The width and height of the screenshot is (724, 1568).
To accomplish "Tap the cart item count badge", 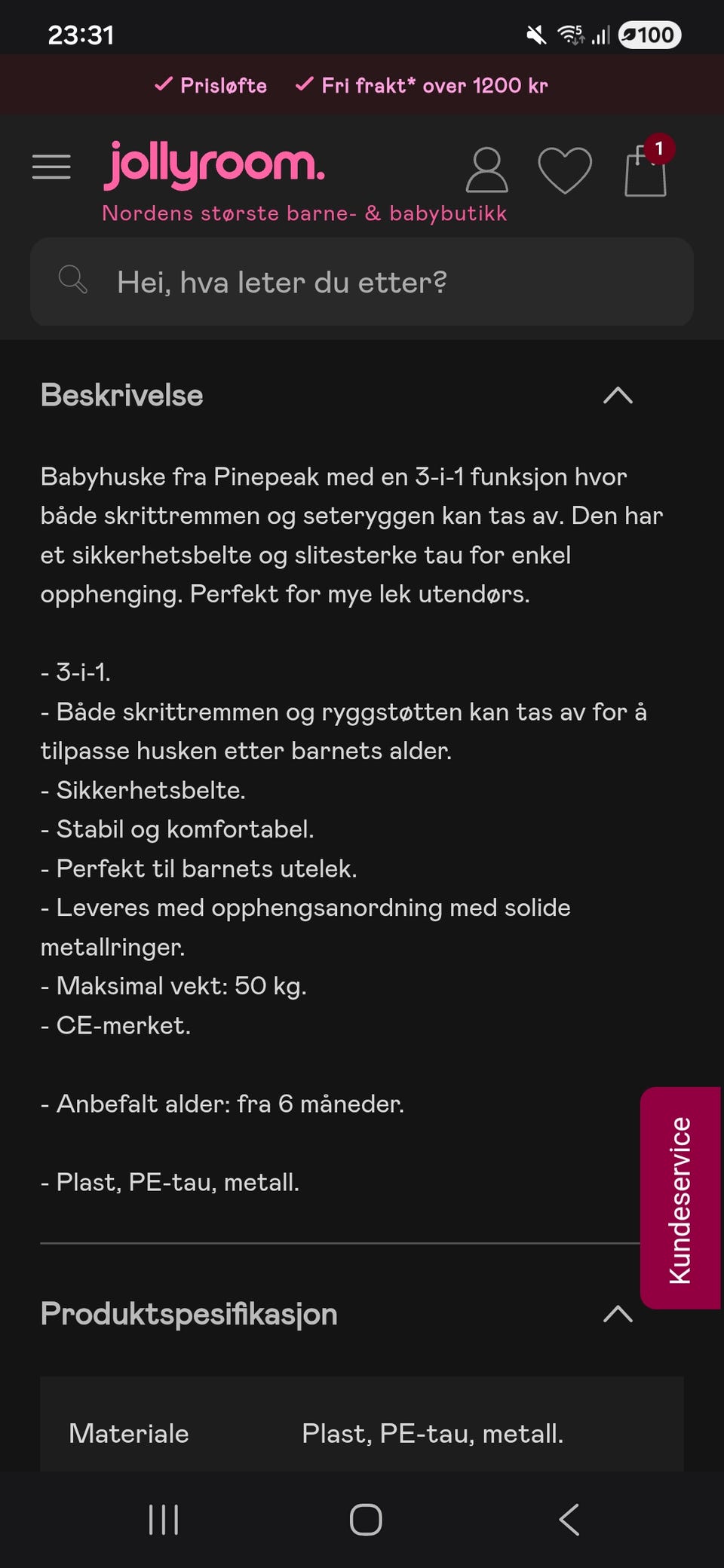I will coord(659,148).
